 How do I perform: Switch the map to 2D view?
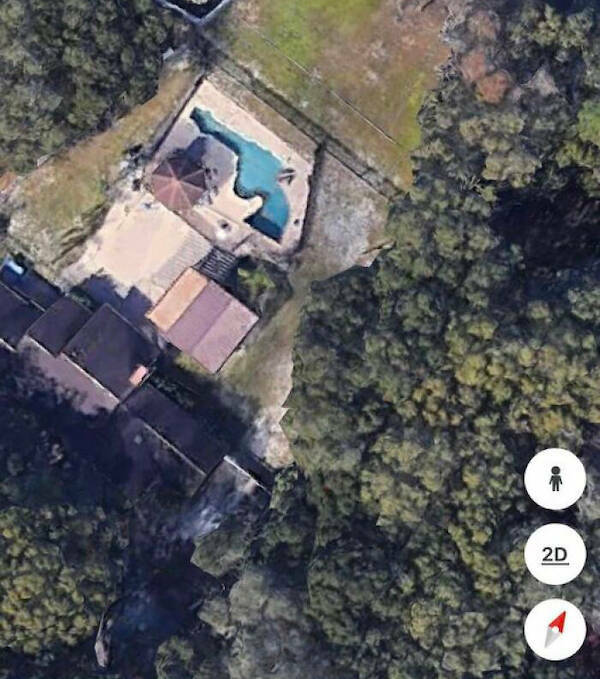555,554
